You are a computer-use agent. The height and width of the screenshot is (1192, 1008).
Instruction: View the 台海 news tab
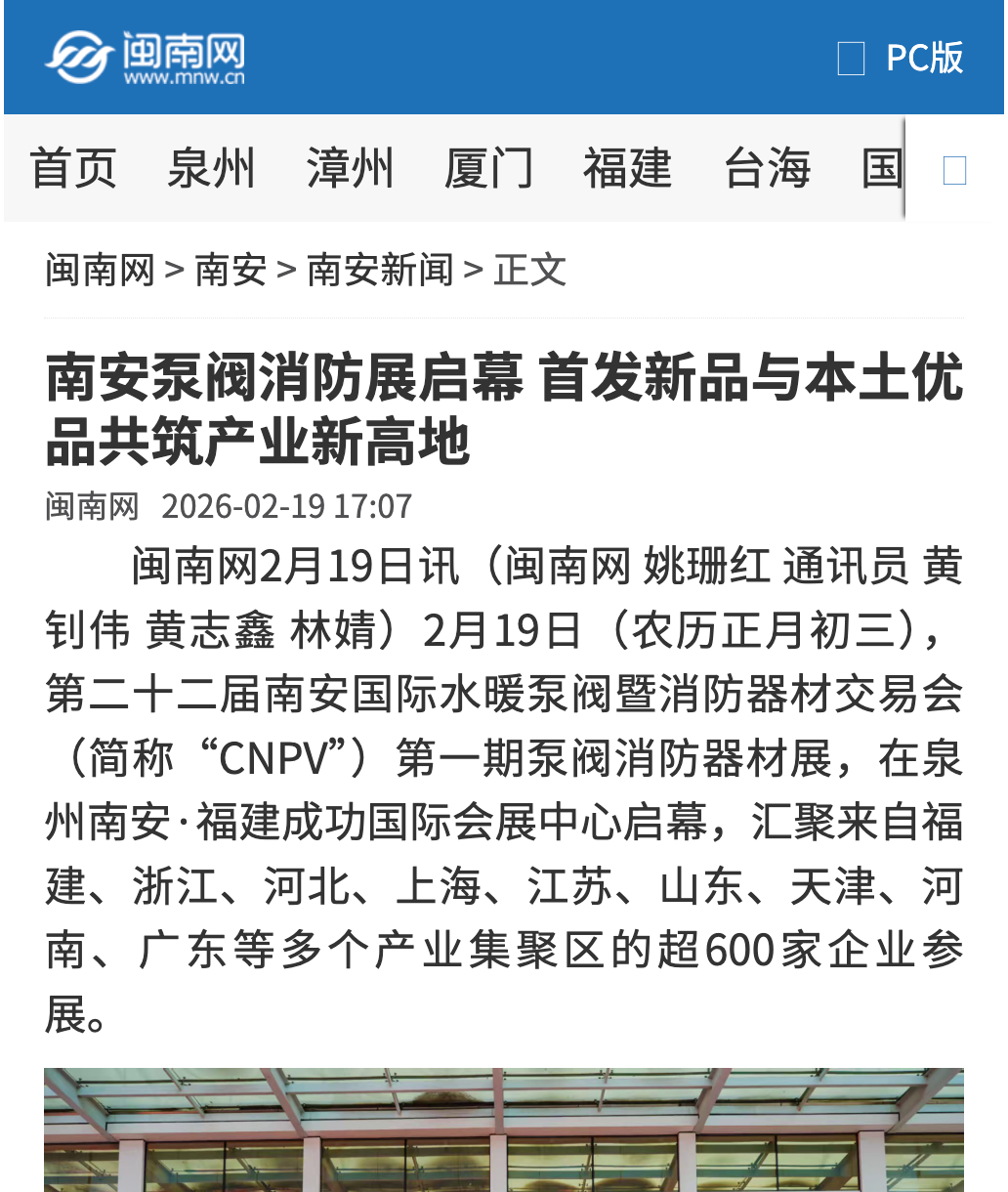click(x=767, y=168)
